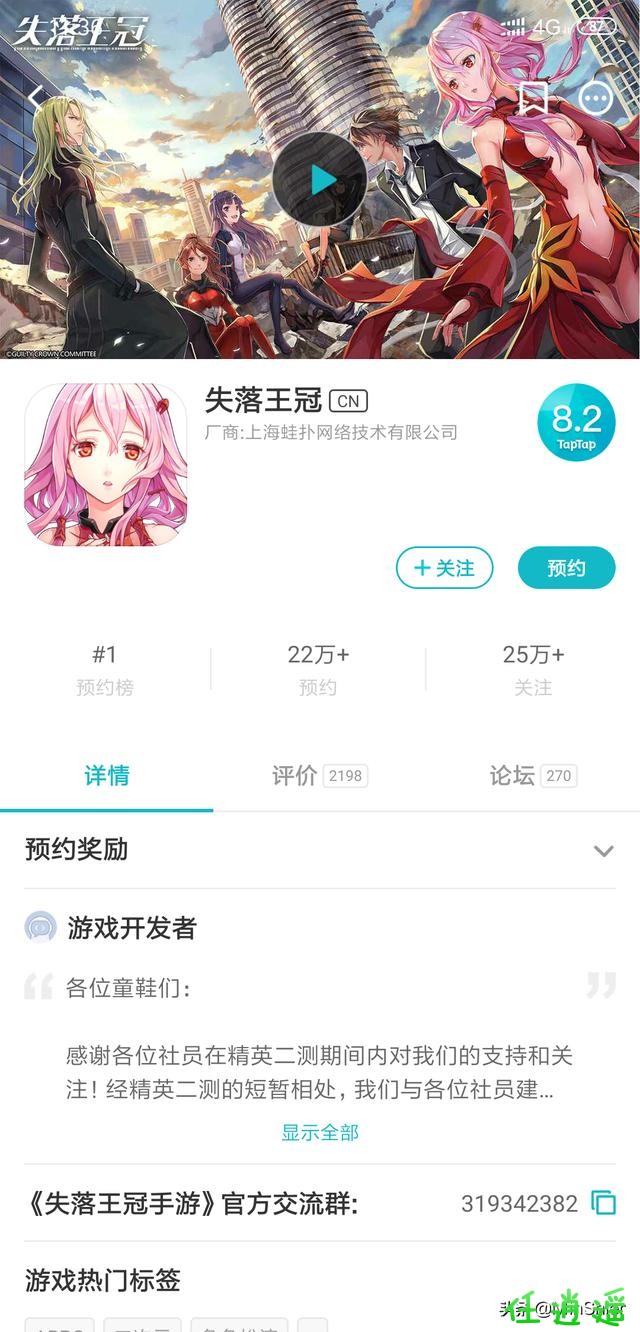Tap 显示全部 to show full message
The width and height of the screenshot is (640, 1332).
[x=320, y=1132]
